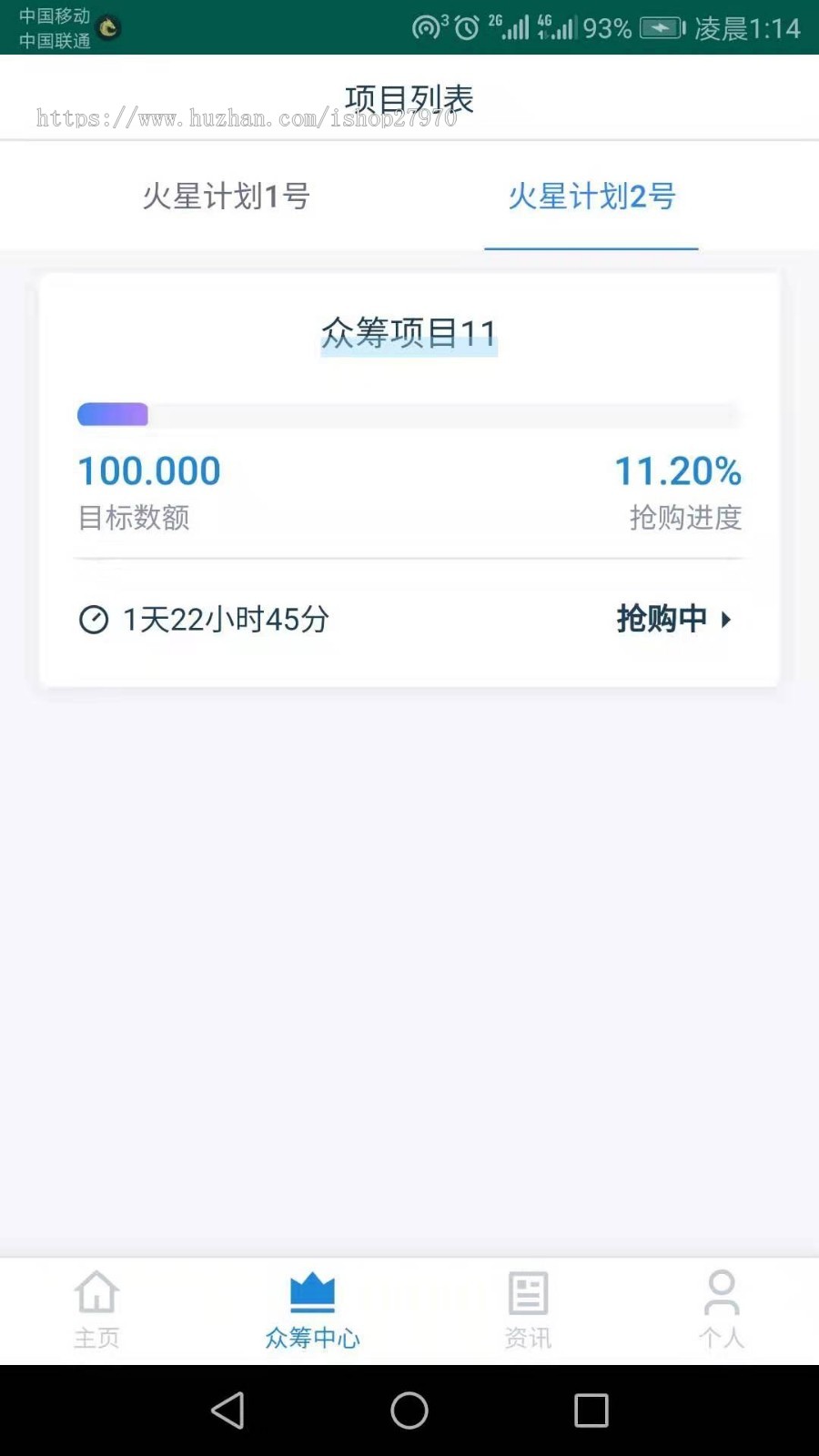Select the 火星计划2号 tab
Viewport: 819px width, 1456px height.
[591, 197]
